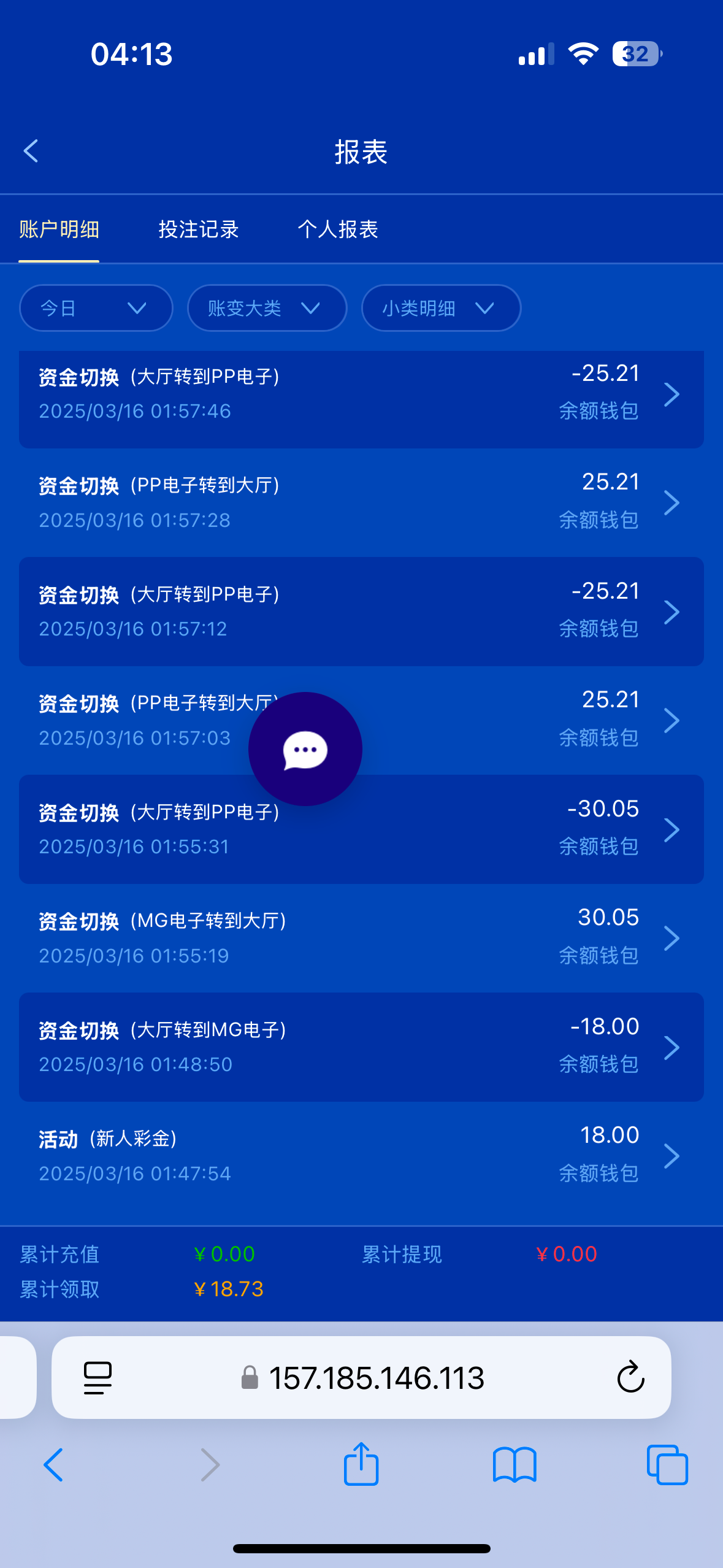Screen dimensions: 723x1568
Task: Open the Safari share sheet
Action: (x=361, y=1464)
